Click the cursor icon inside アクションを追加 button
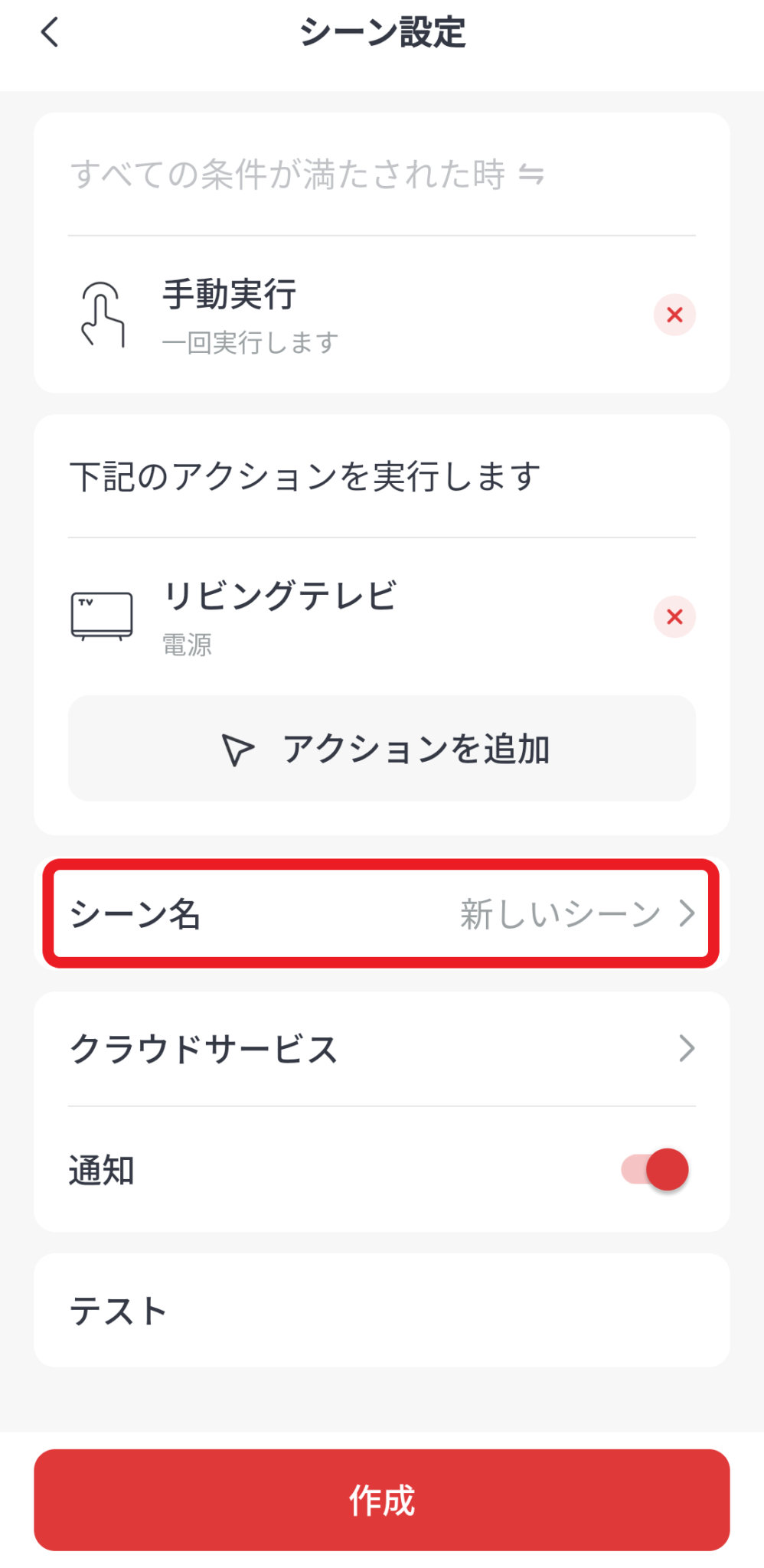The width and height of the screenshot is (764, 1568). tap(238, 749)
